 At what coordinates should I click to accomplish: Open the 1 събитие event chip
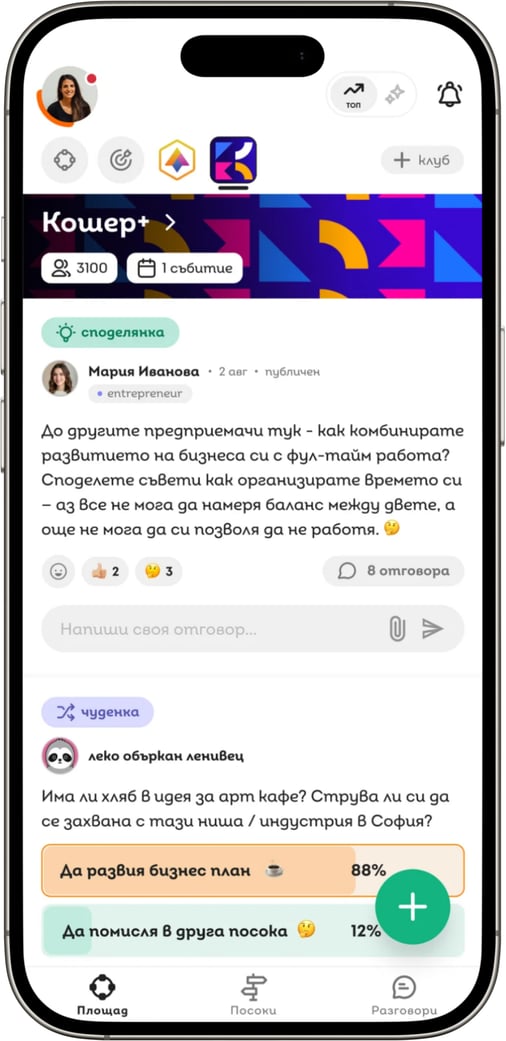(185, 268)
